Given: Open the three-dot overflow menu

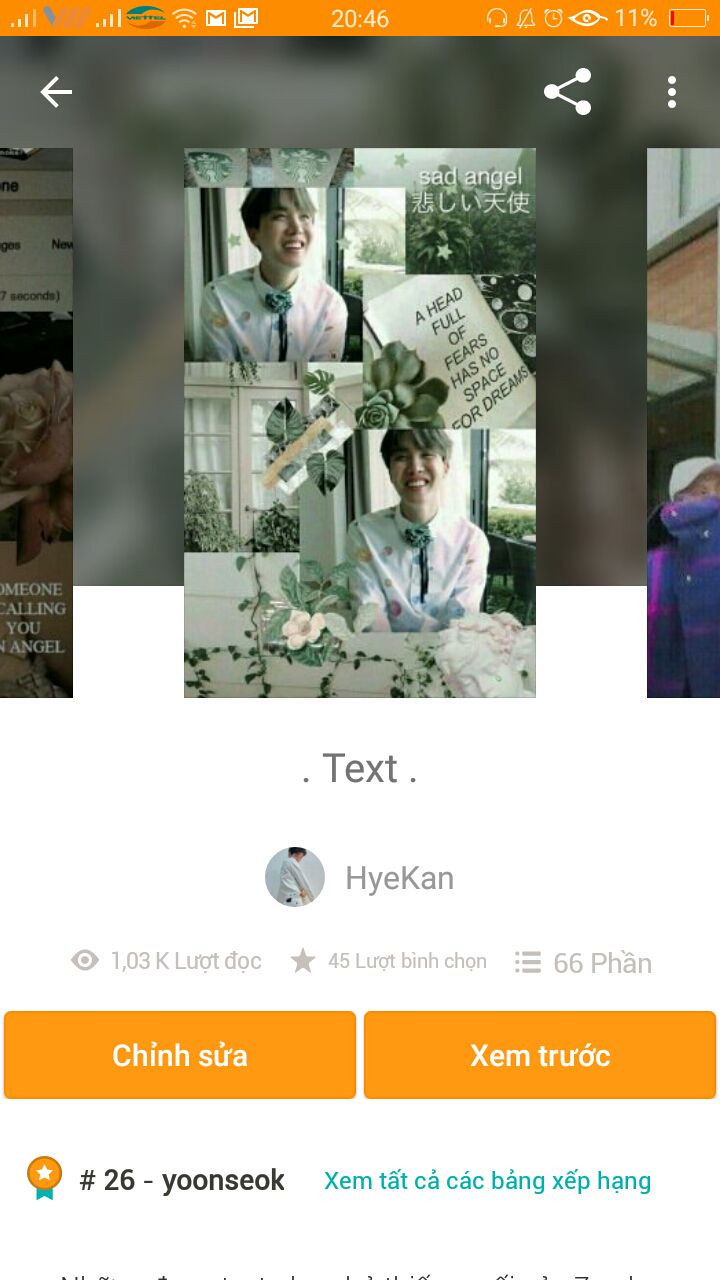Looking at the screenshot, I should coord(672,92).
